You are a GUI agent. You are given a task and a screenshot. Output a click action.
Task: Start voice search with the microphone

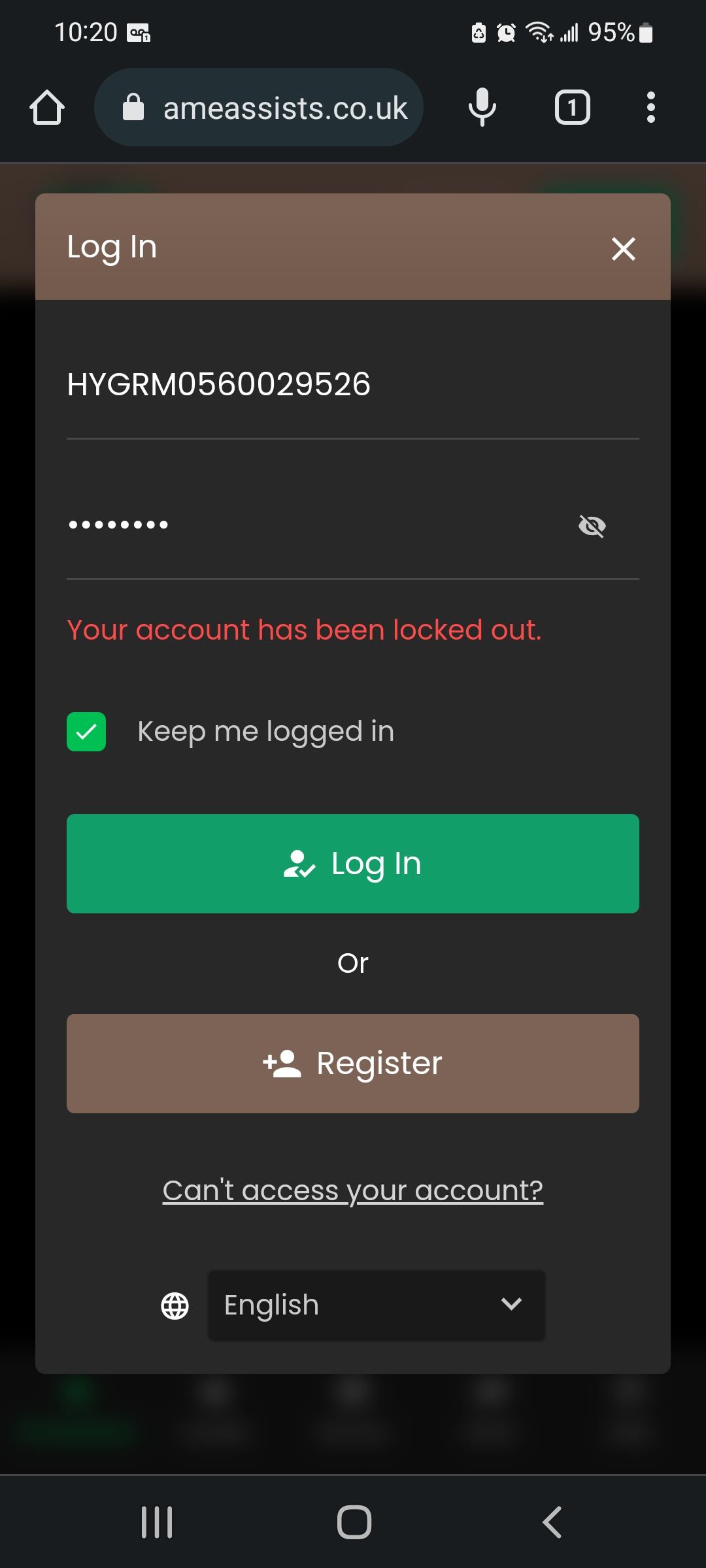tap(482, 108)
